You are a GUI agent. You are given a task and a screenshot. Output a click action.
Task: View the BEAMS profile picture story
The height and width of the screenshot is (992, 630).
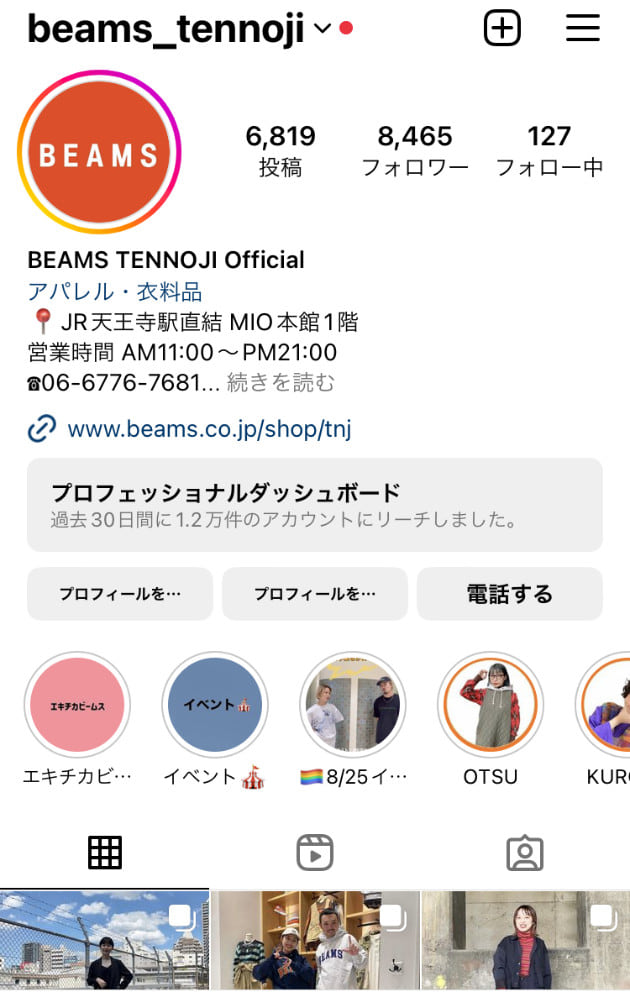(x=99, y=154)
